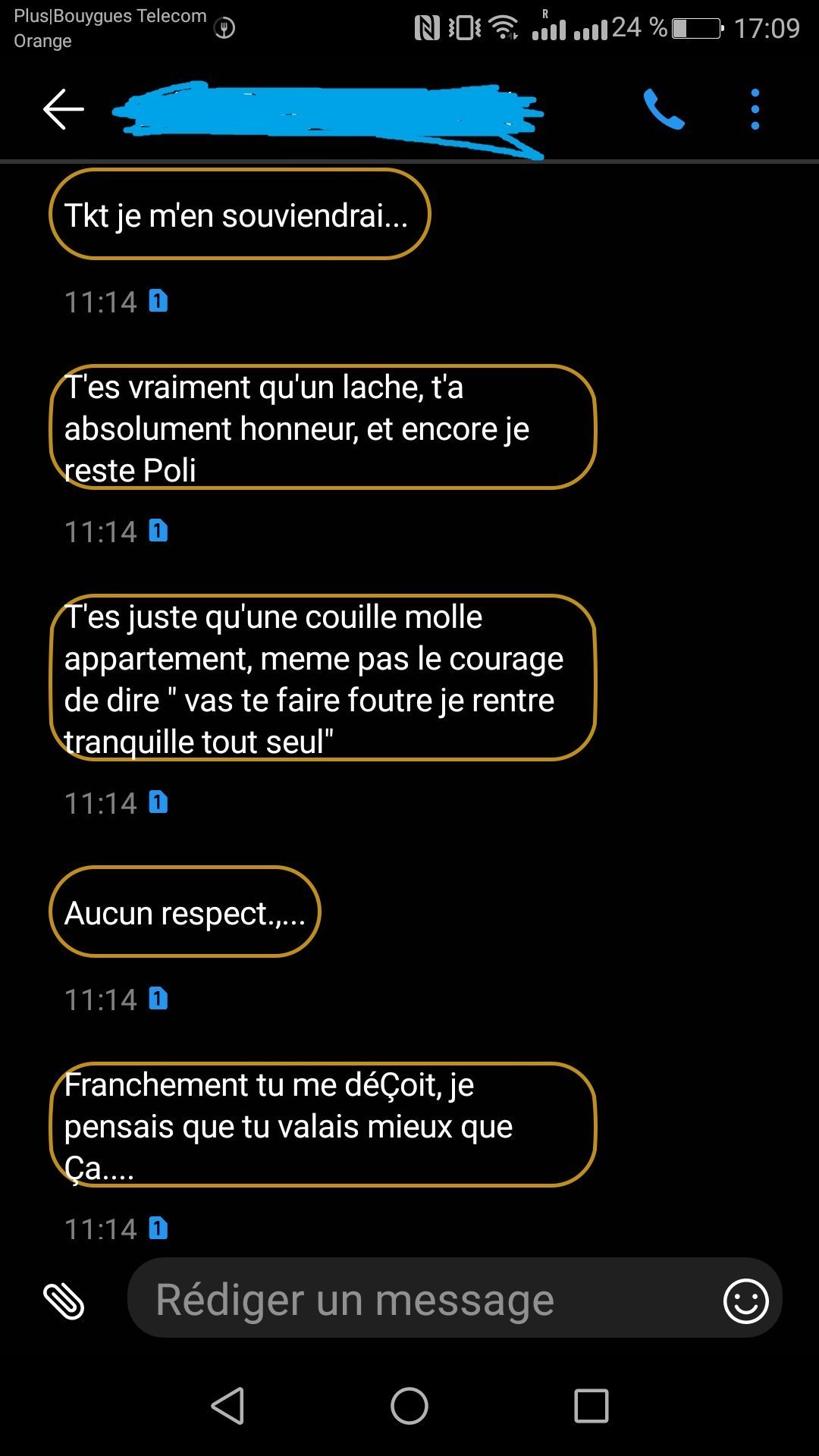Image resolution: width=819 pixels, height=1456 pixels.
Task: Call this contact with the phone icon
Action: point(664,109)
